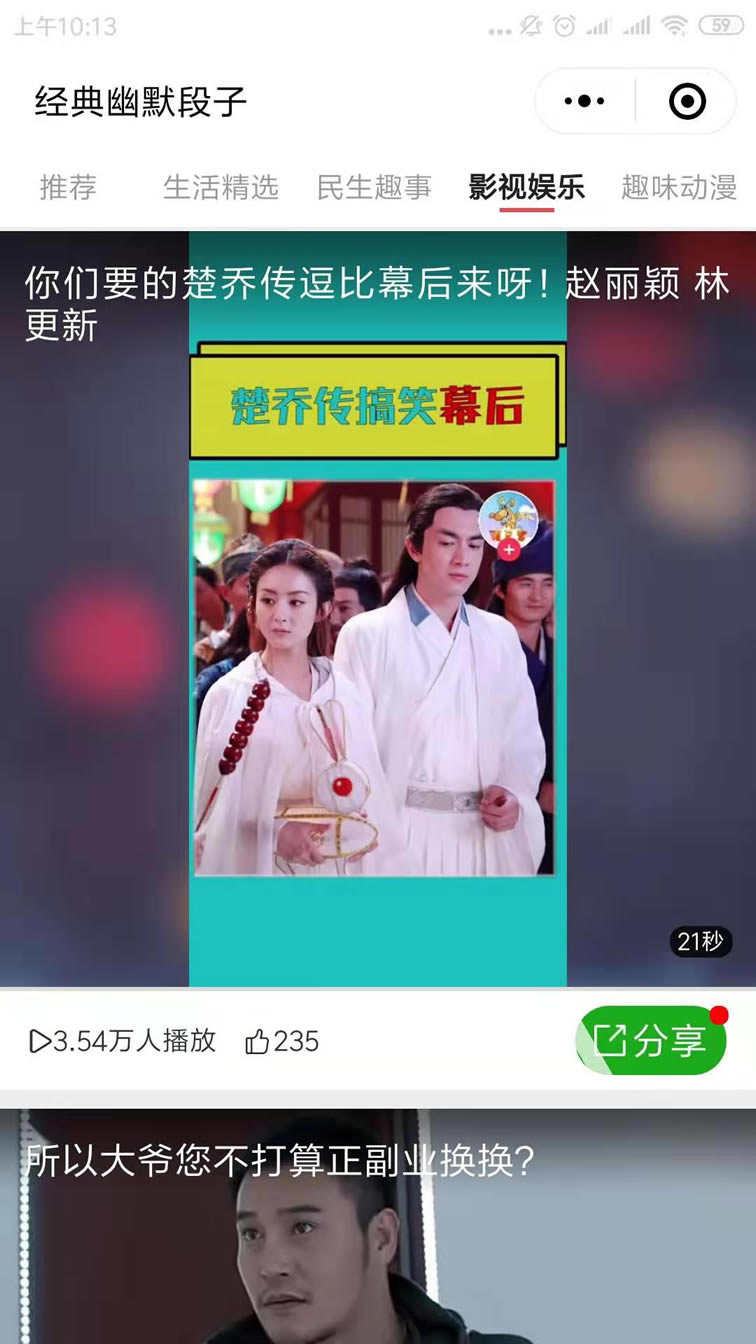Close the mini program with the circle button
Screen dimensions: 756x1344
pyautogui.click(x=687, y=101)
